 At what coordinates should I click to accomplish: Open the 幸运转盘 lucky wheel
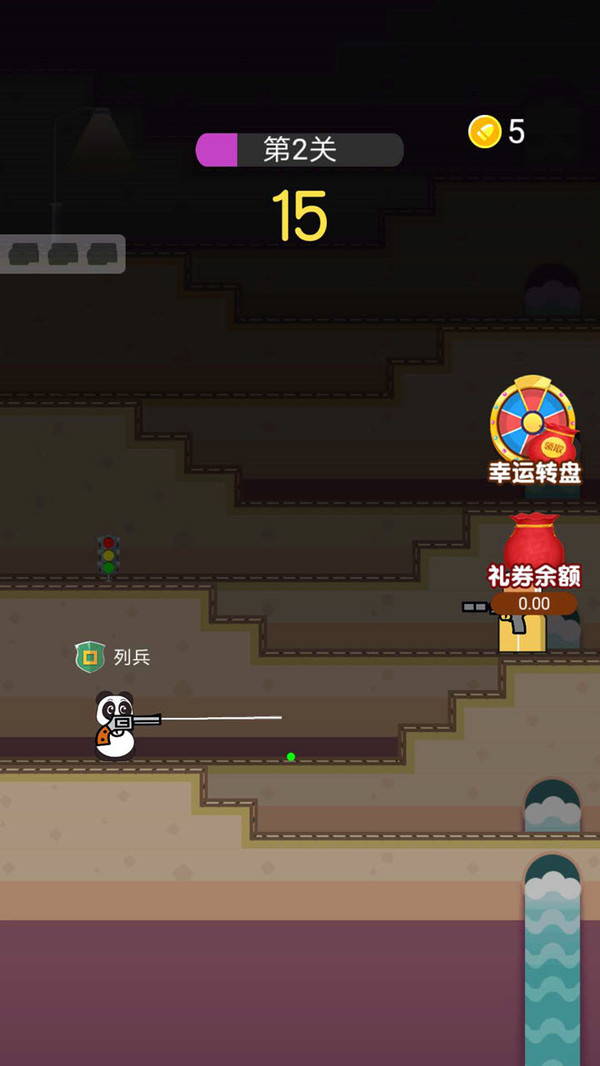pos(534,425)
